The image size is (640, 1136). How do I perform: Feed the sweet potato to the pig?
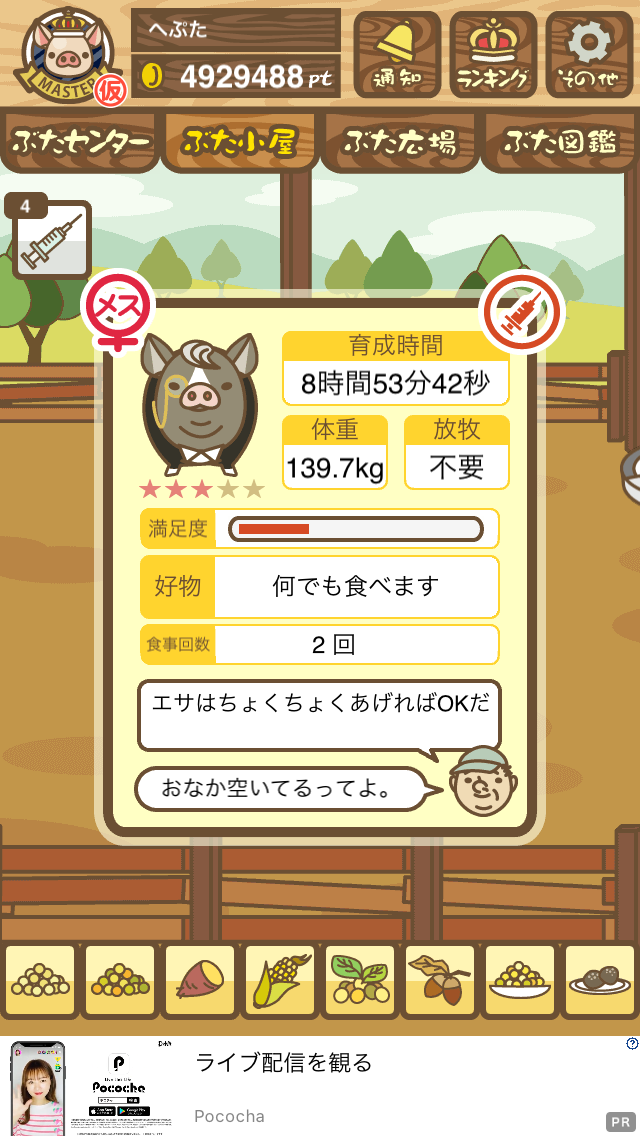click(x=201, y=981)
